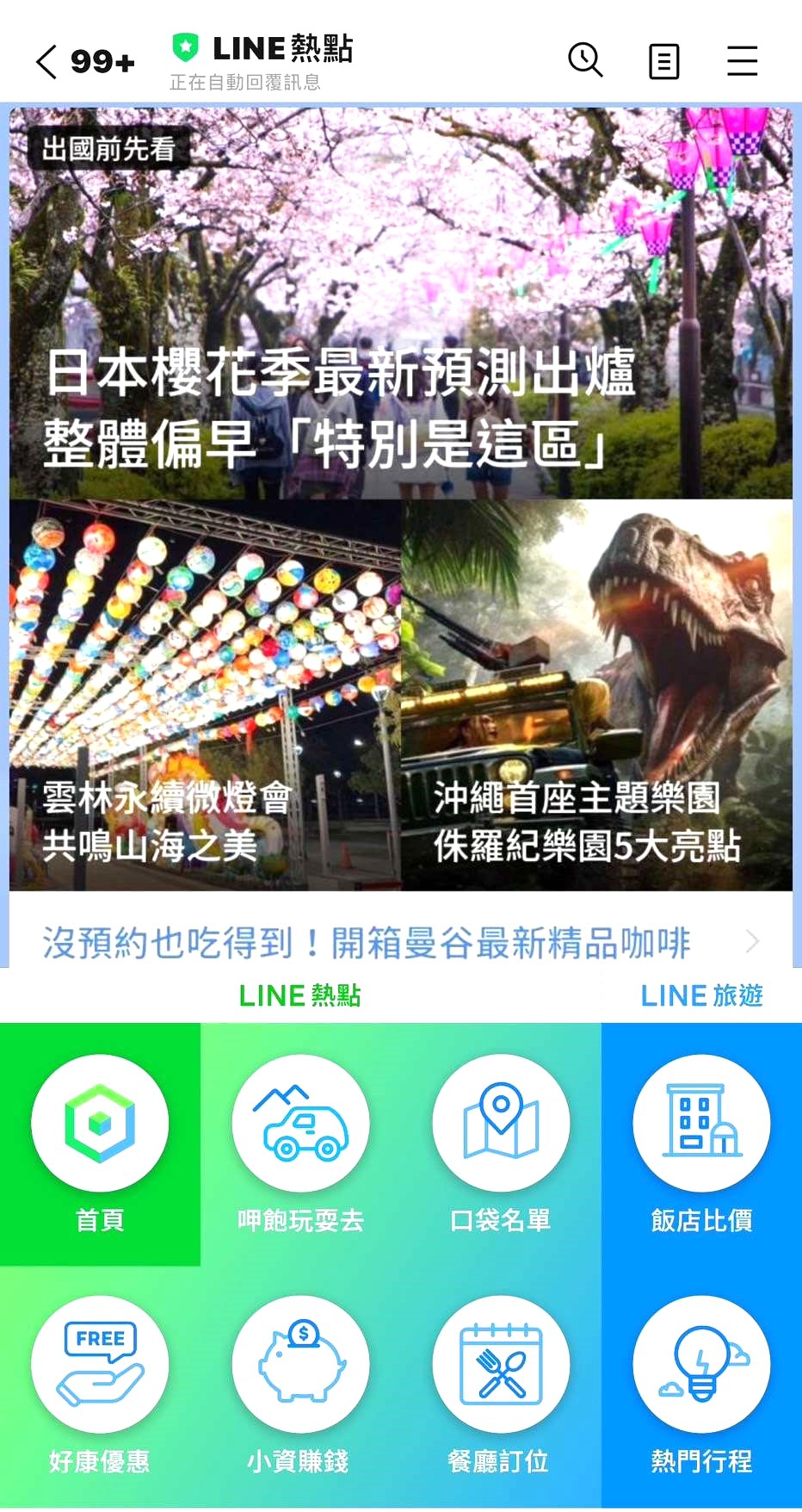The height and width of the screenshot is (1512, 802).
Task: Open 飯店比價
Action: tap(701, 1143)
